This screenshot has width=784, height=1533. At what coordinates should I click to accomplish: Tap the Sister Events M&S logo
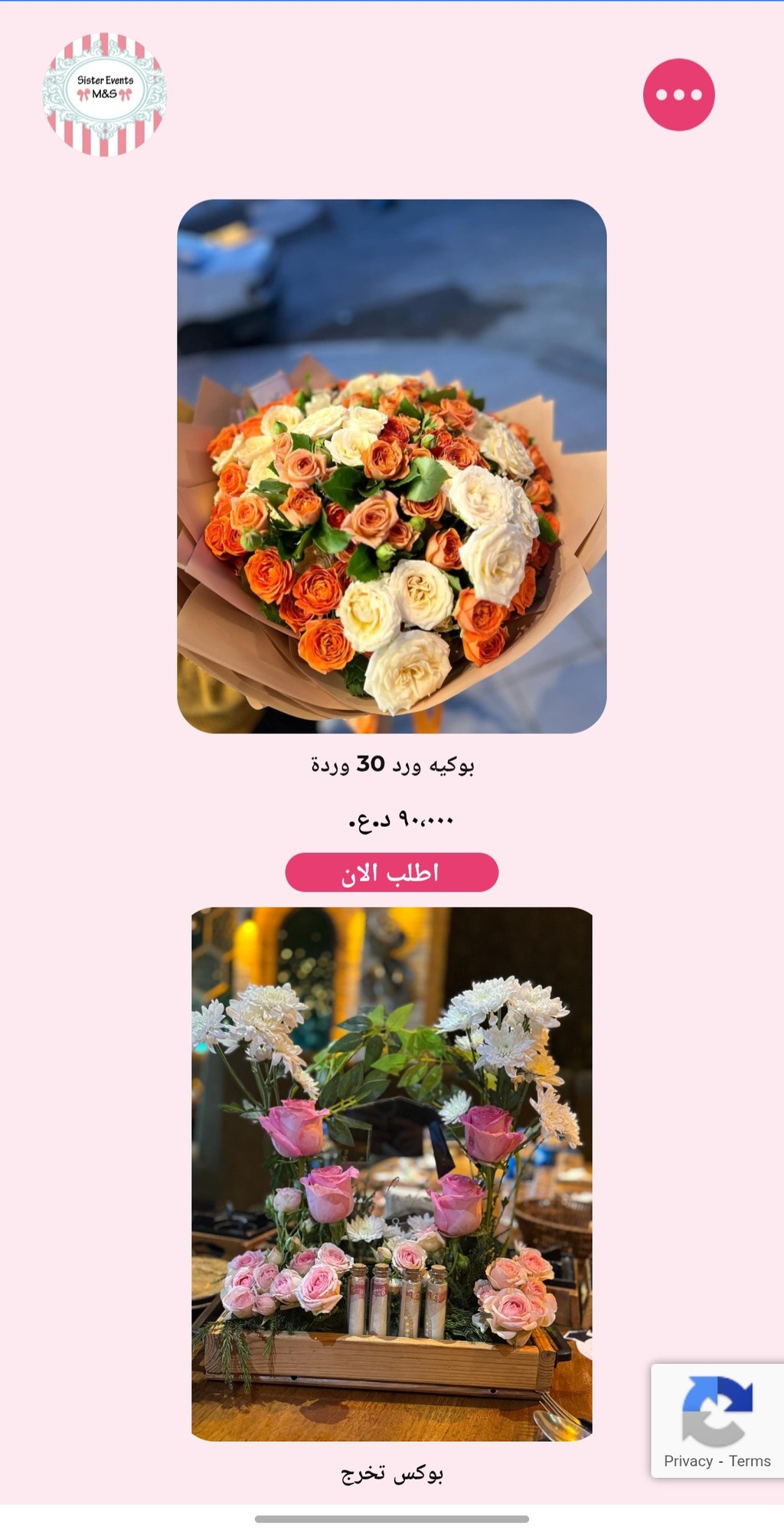click(x=105, y=94)
